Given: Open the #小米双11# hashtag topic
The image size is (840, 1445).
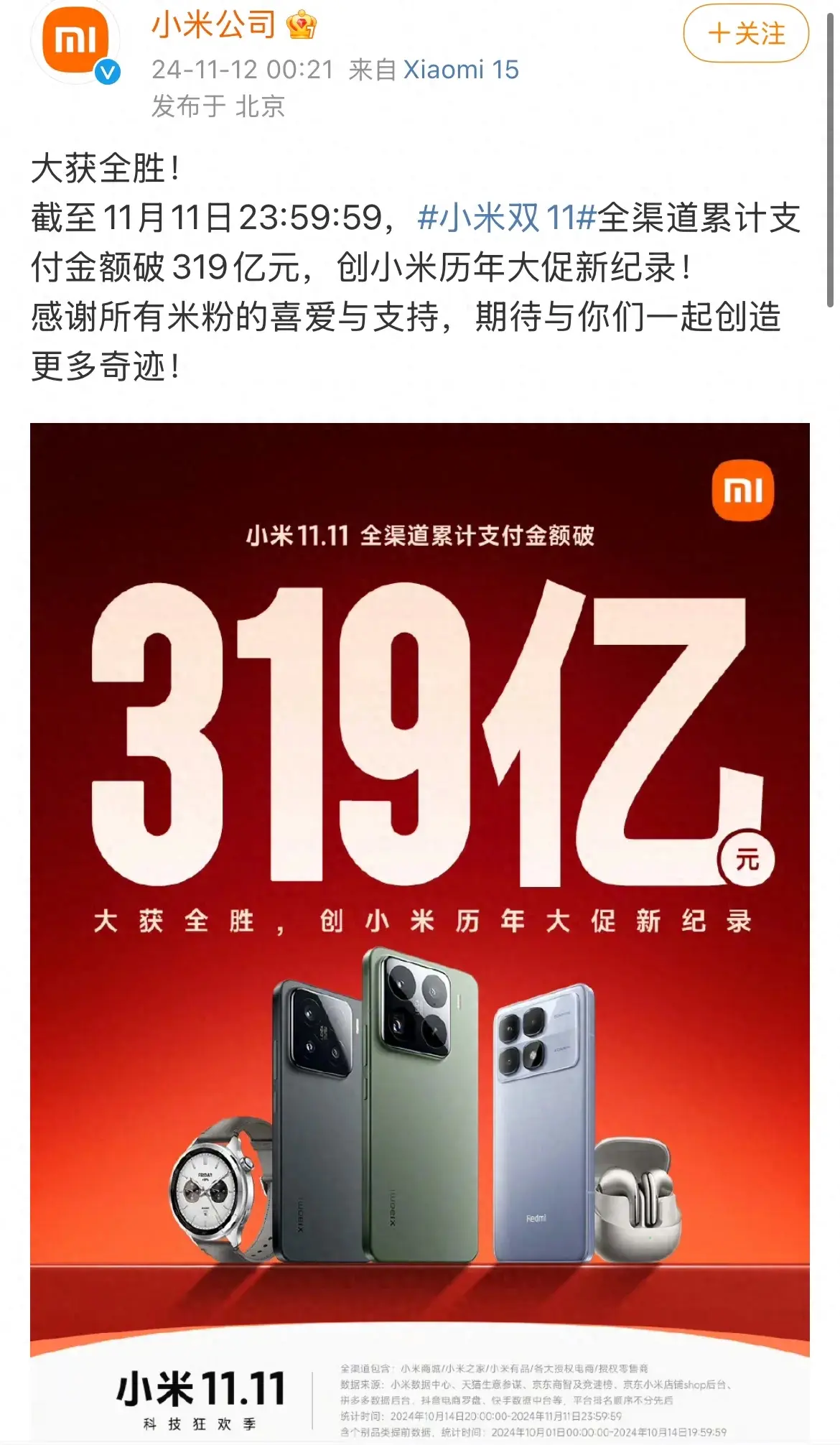Looking at the screenshot, I should click(x=506, y=218).
